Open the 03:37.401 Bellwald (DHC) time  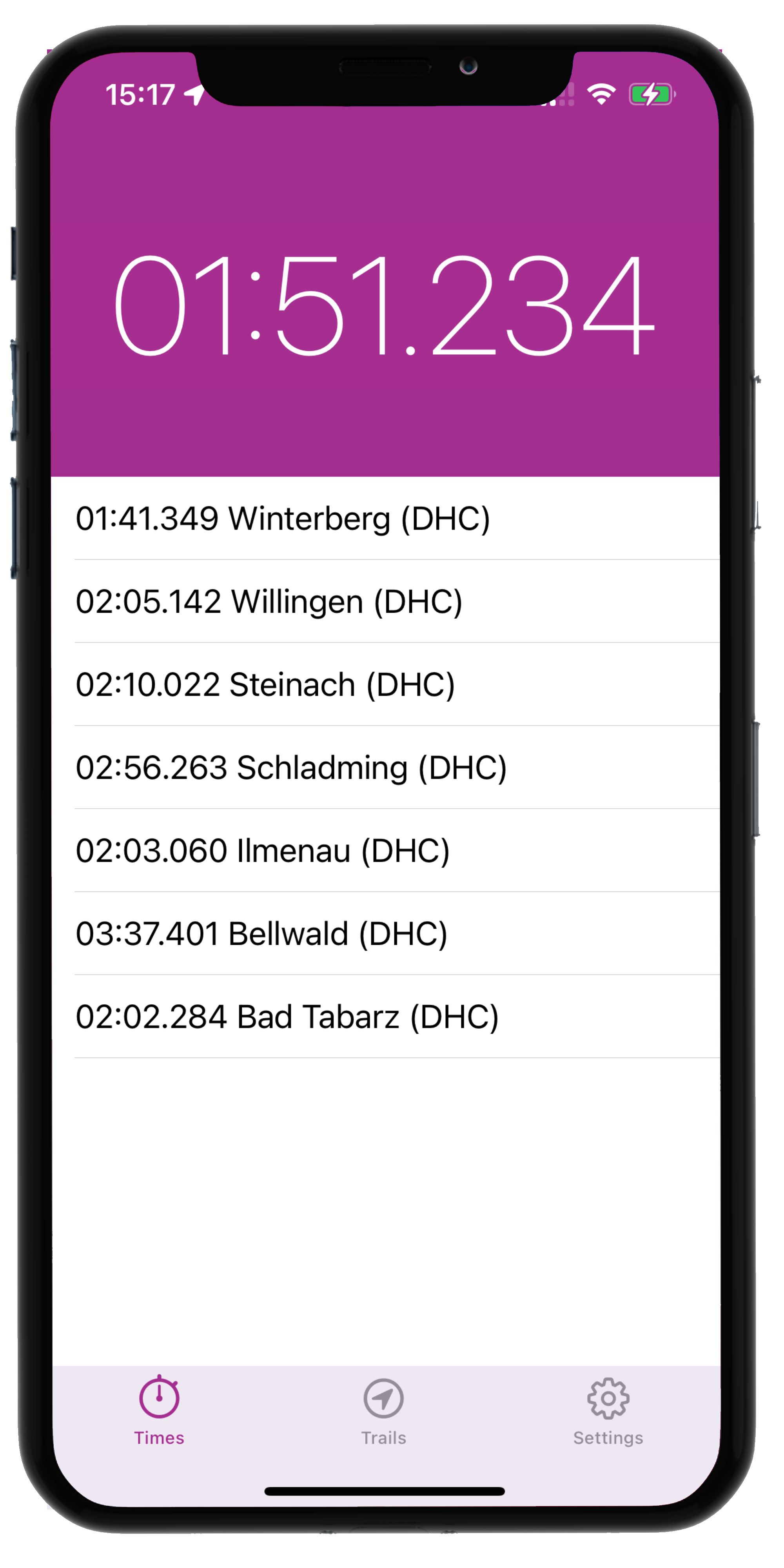[385, 934]
